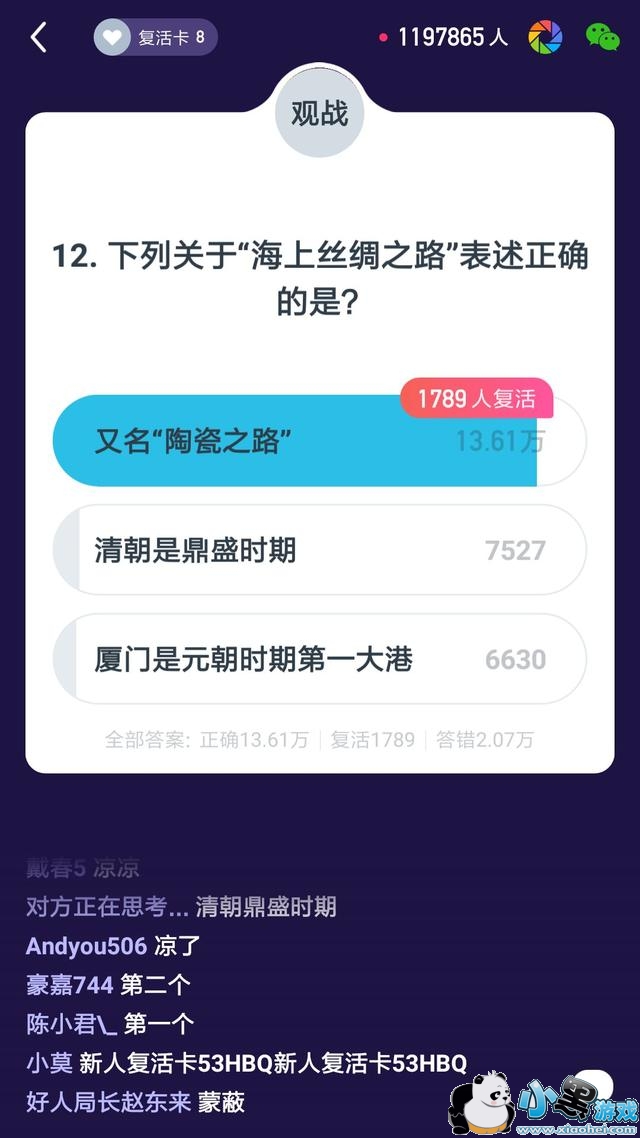The width and height of the screenshot is (640, 1138).
Task: Share to WeChat with the green icon
Action: [x=602, y=38]
